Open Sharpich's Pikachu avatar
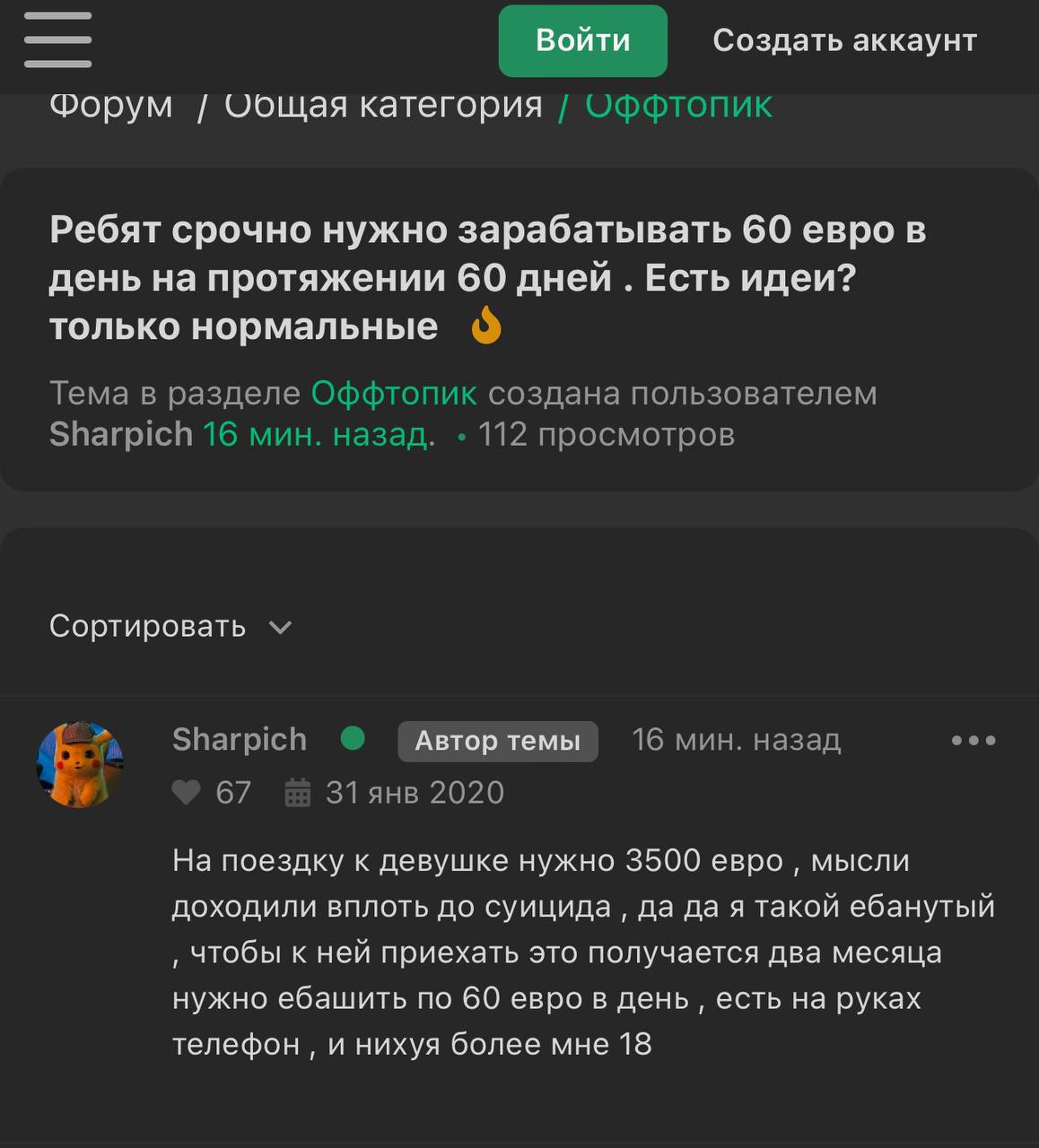 click(79, 764)
